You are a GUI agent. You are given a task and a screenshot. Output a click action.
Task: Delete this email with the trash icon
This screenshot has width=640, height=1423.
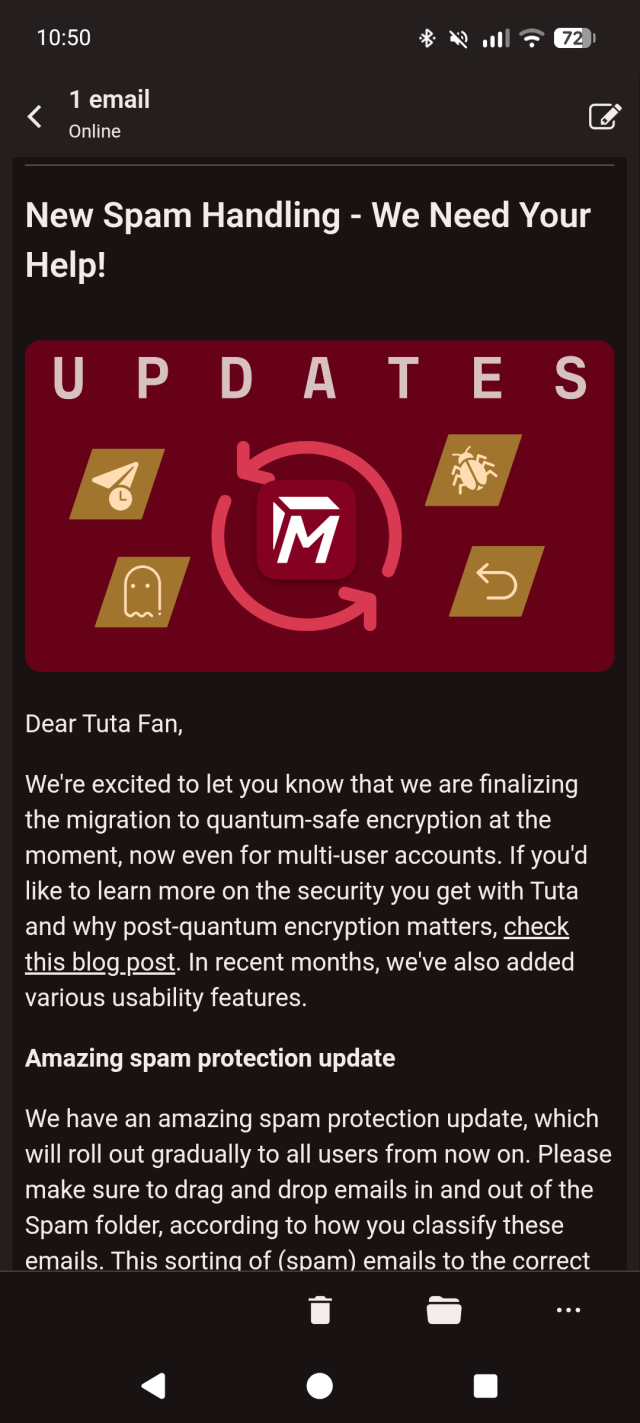(x=320, y=1309)
